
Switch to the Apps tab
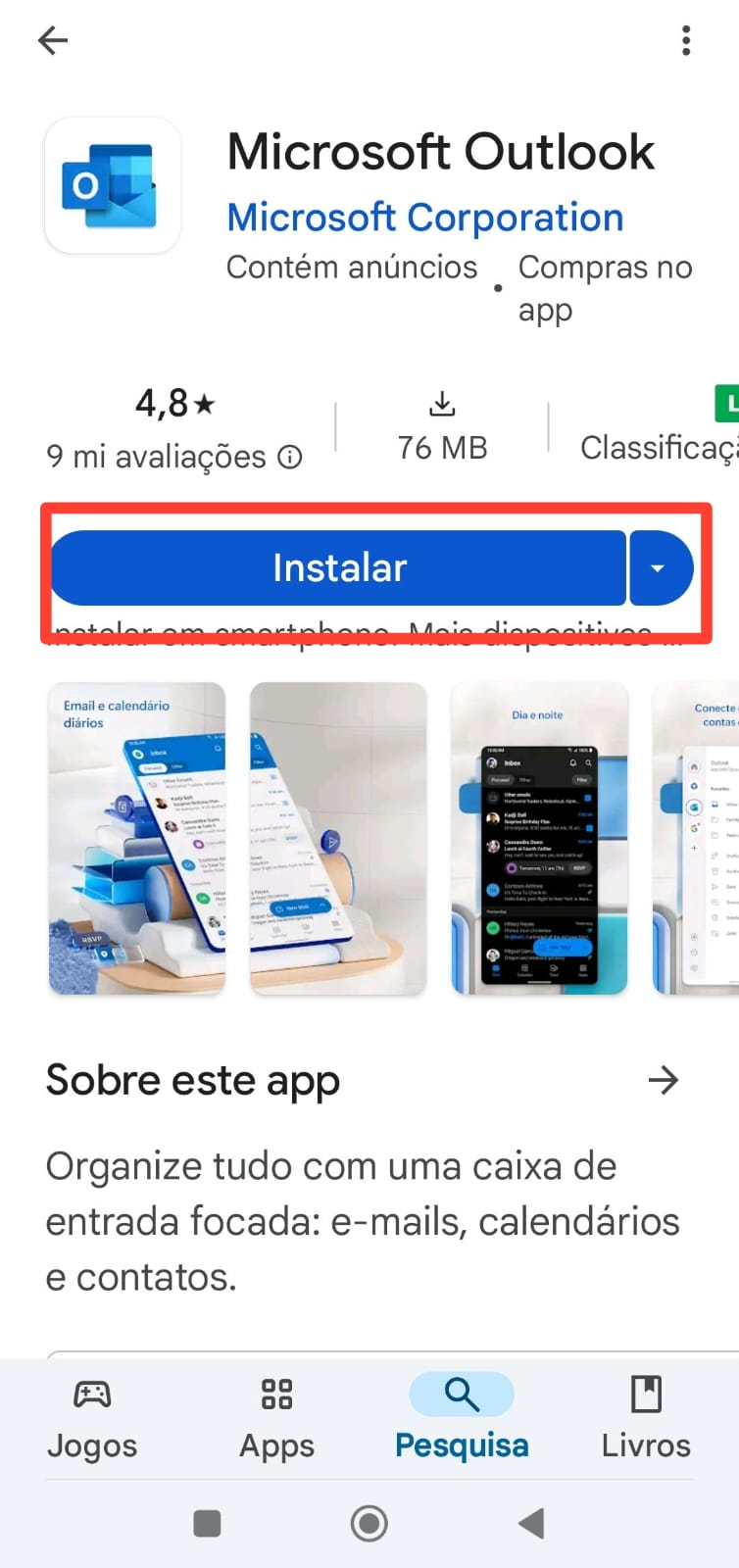point(276,1418)
